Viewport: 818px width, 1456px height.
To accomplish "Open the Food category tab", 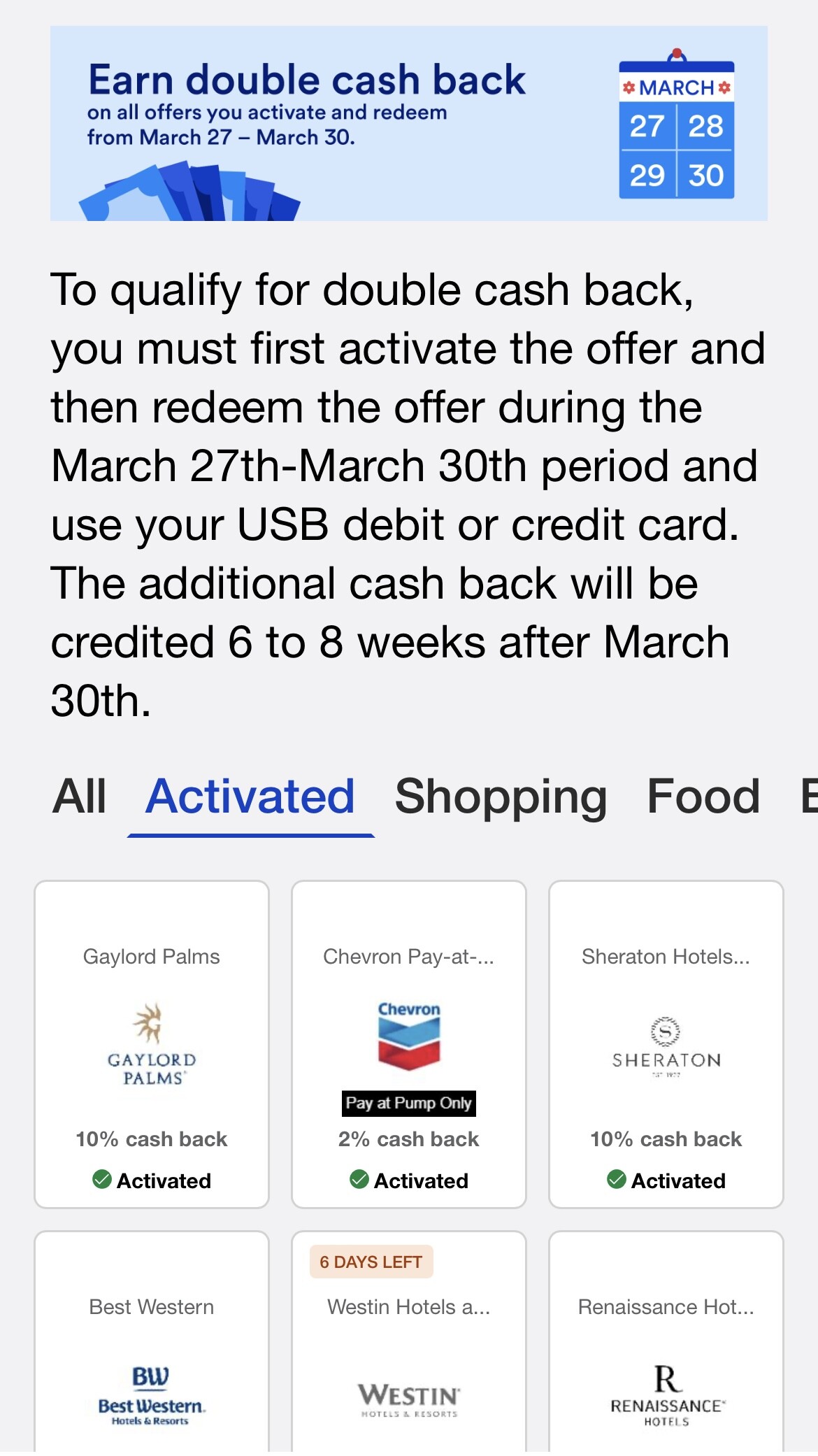I will point(703,797).
